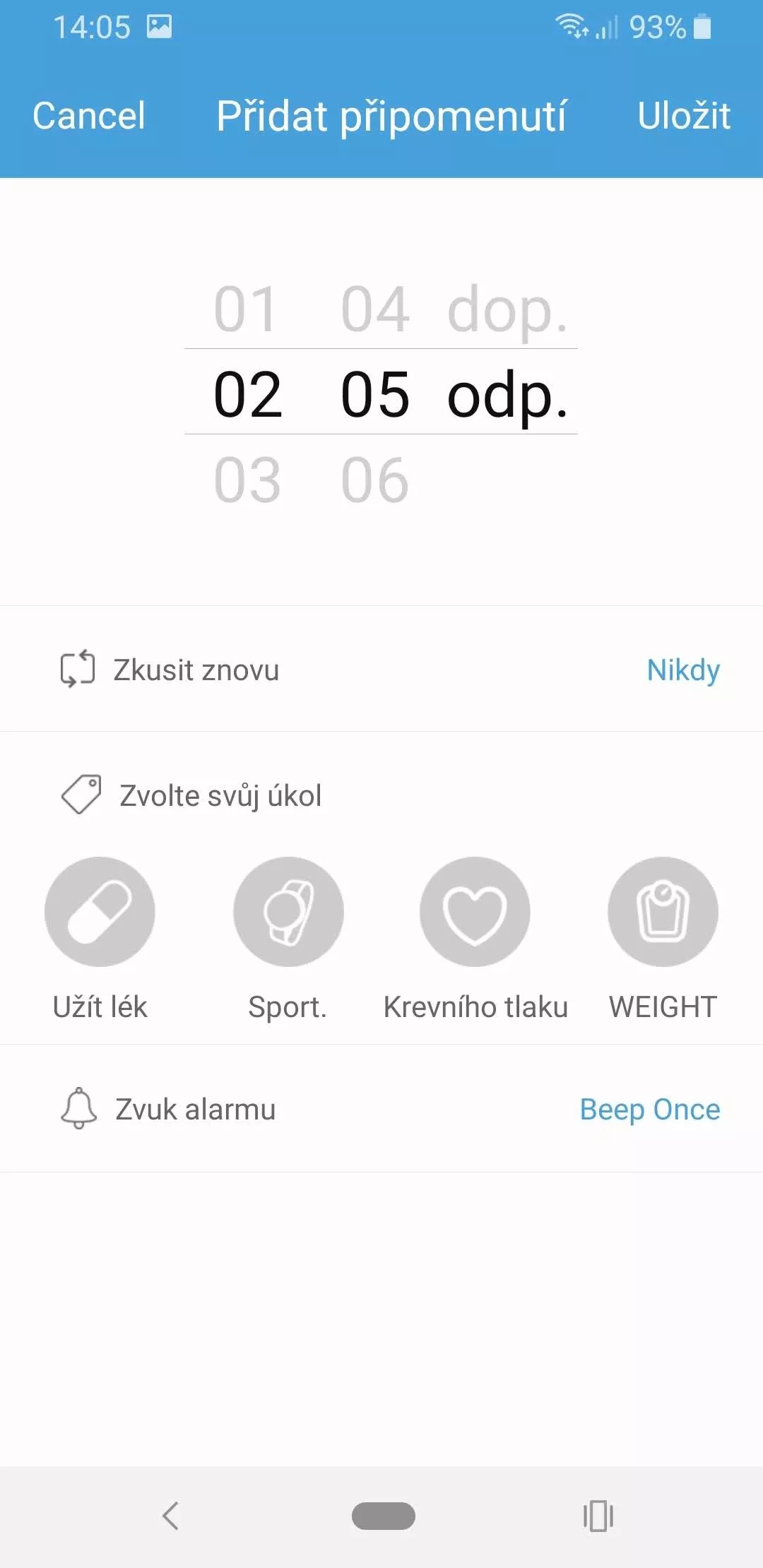Switch the time picker to dop.

(x=507, y=311)
